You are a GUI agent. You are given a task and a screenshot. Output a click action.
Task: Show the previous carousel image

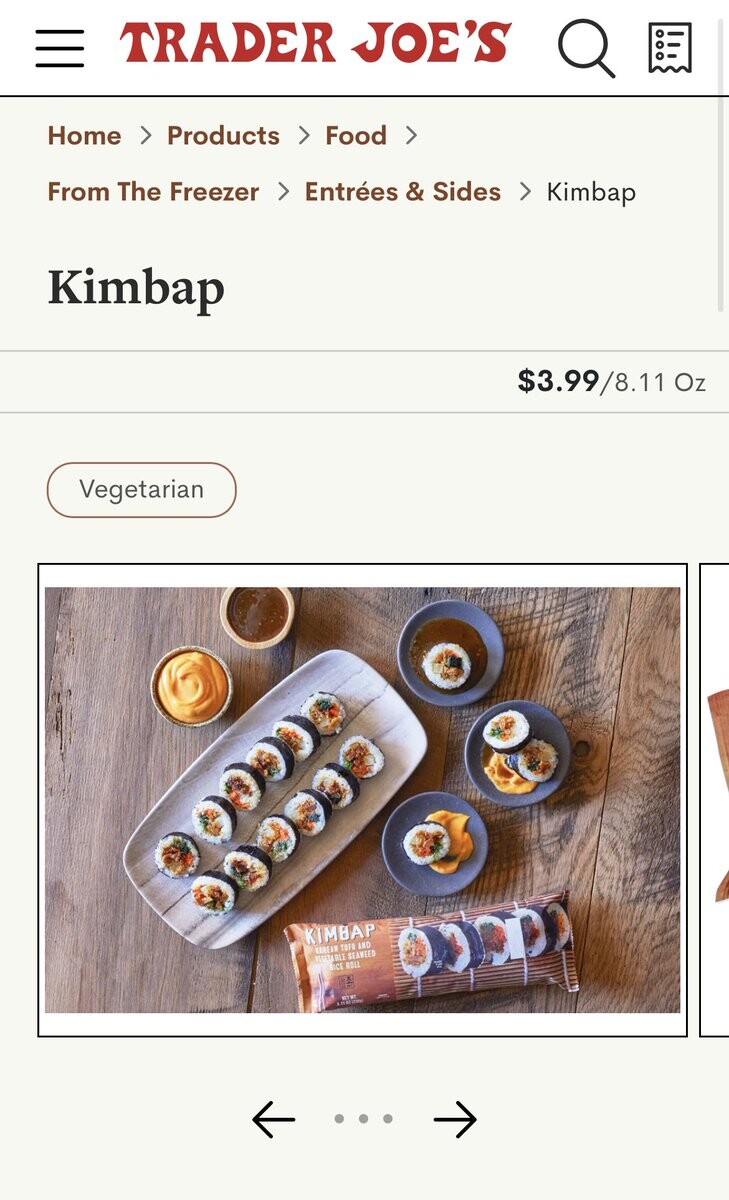pyautogui.click(x=273, y=1119)
